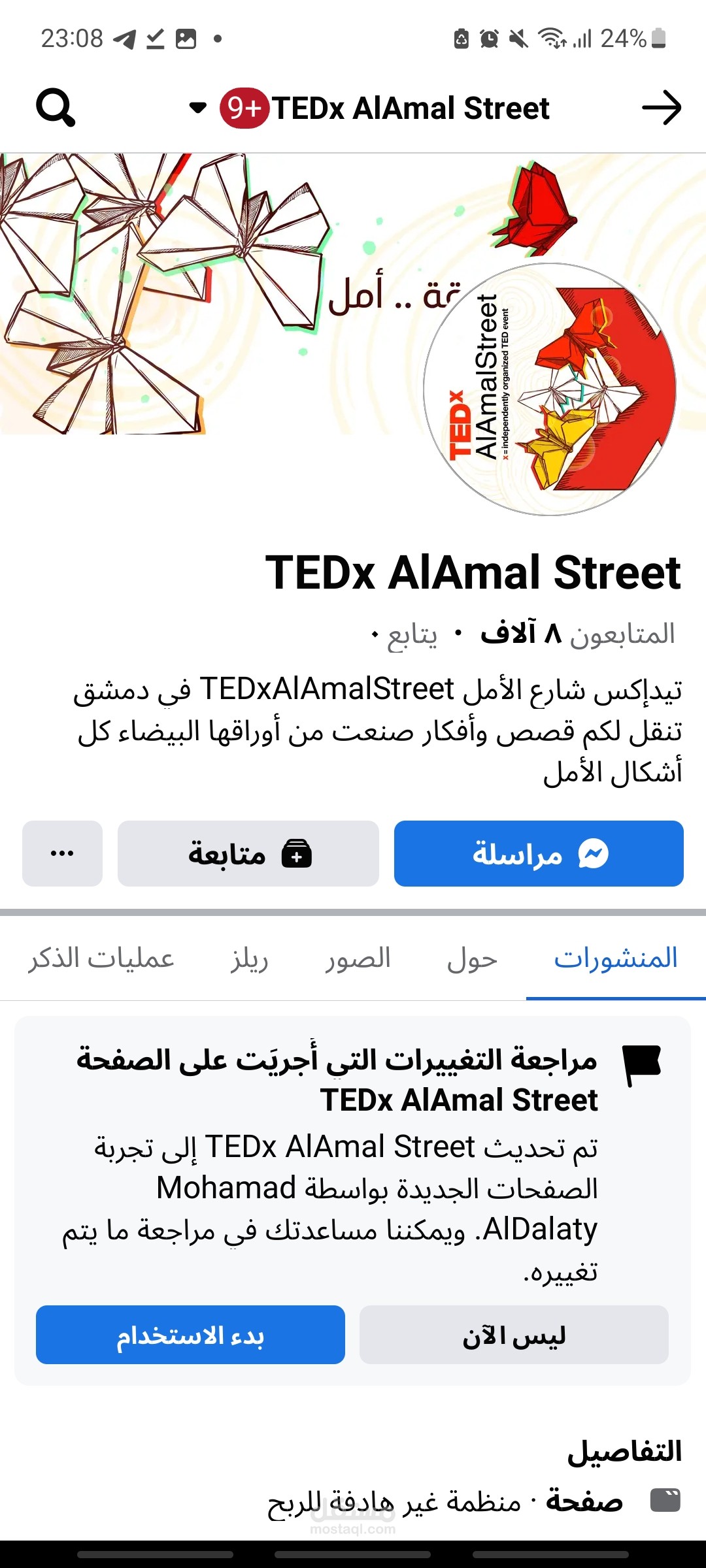Tap the Wi-Fi icon in status bar
Screen dimensions: 706x1568
552,37
